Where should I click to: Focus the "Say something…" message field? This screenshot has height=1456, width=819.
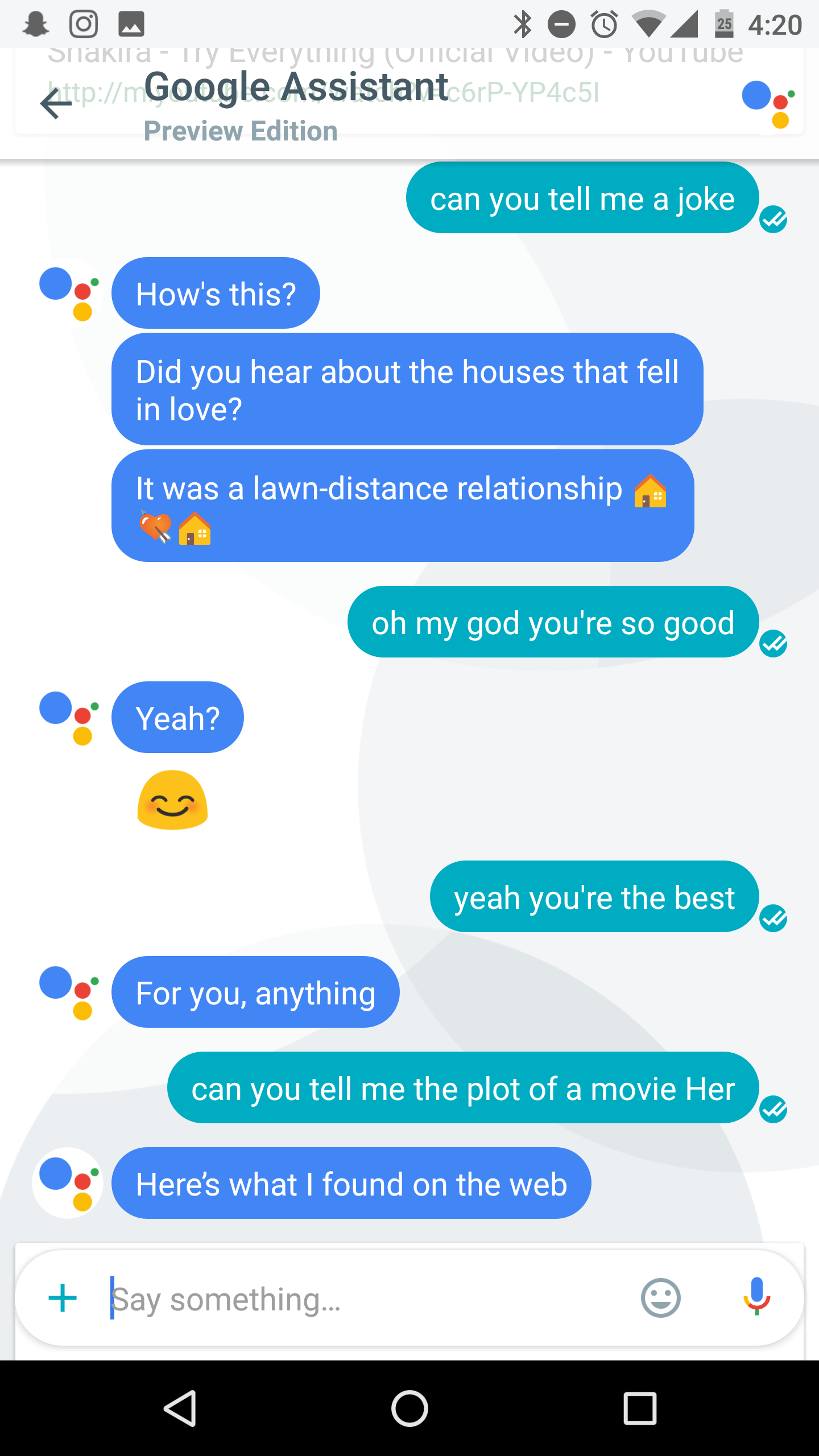pos(364,1299)
